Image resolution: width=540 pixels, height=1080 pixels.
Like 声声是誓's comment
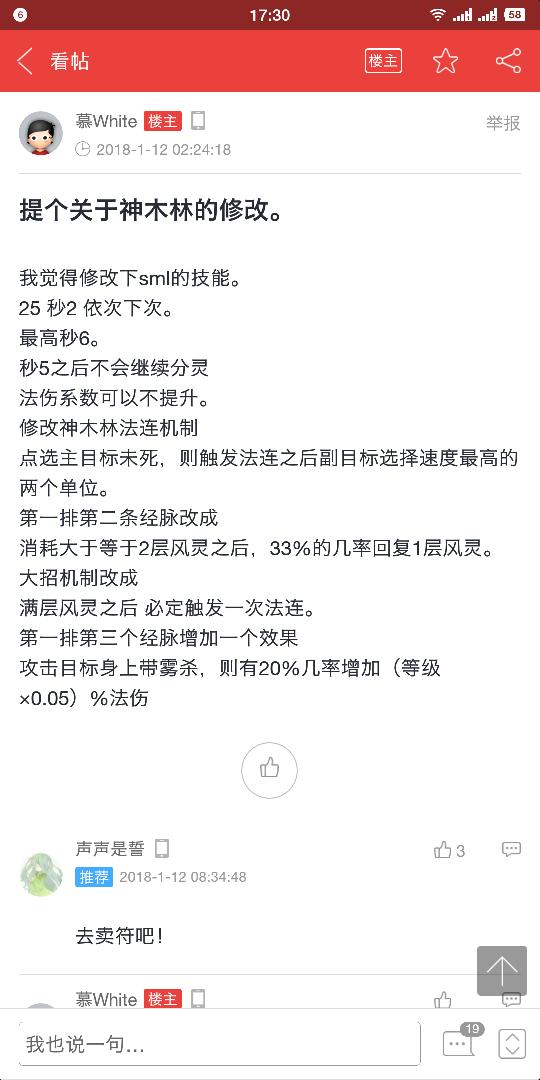[x=449, y=851]
